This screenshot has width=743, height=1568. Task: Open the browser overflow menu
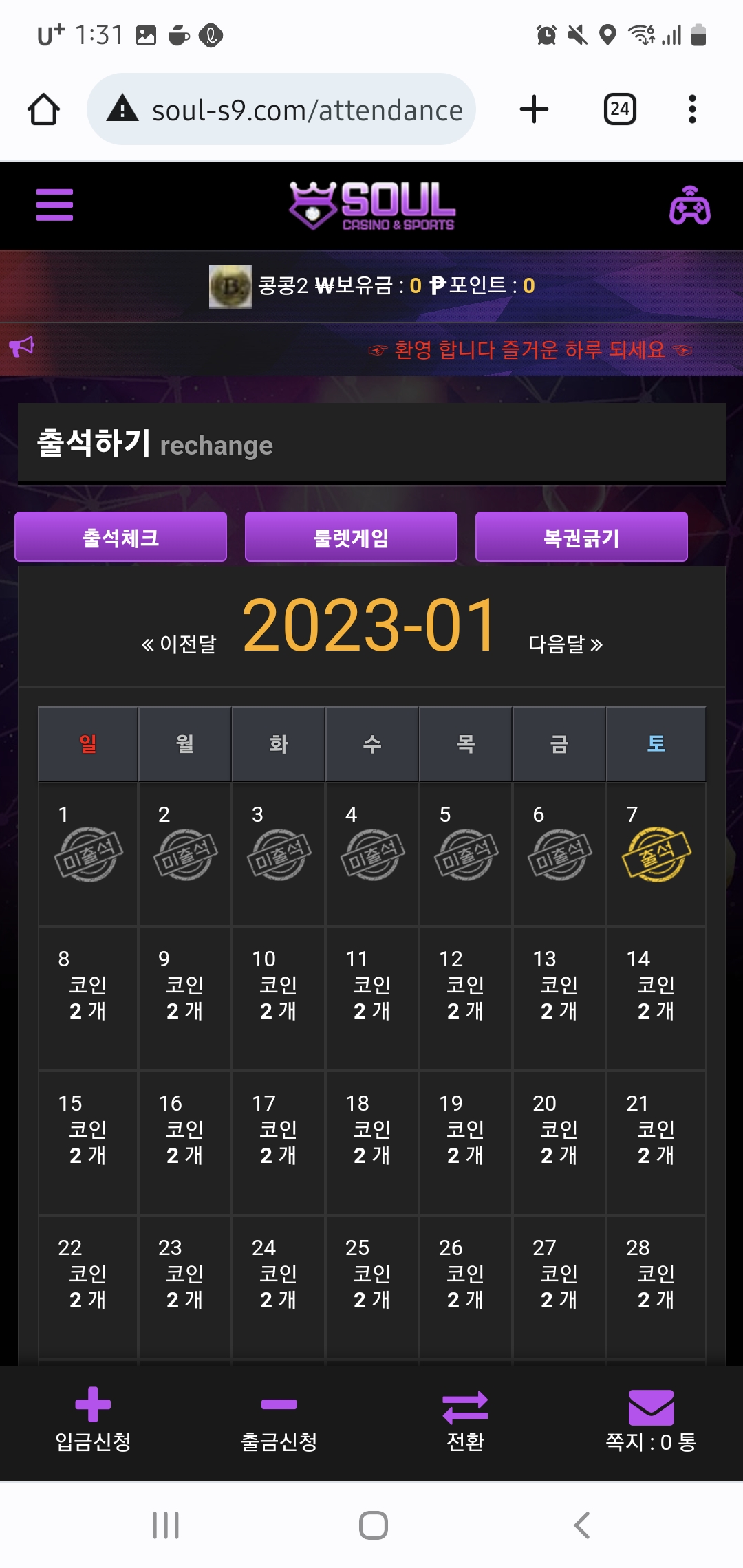(x=692, y=109)
